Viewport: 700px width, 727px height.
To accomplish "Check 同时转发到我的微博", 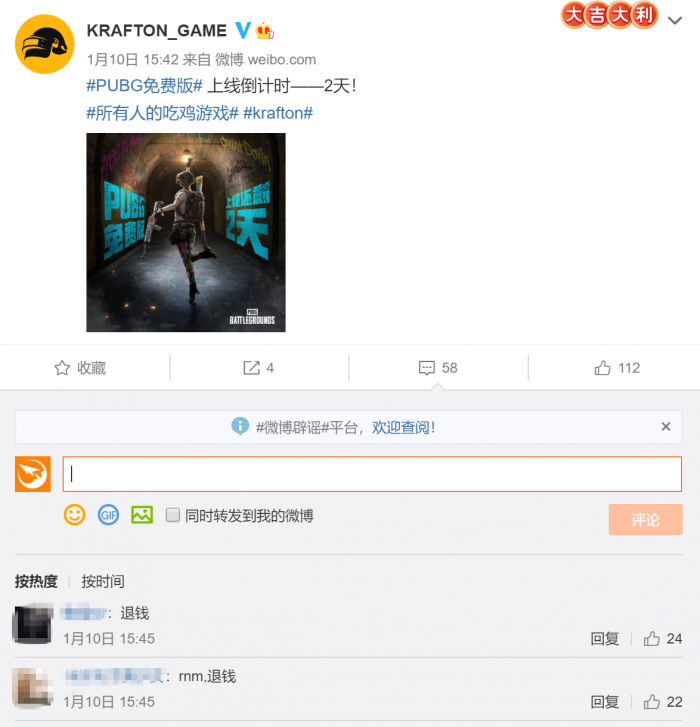I will click(x=173, y=515).
